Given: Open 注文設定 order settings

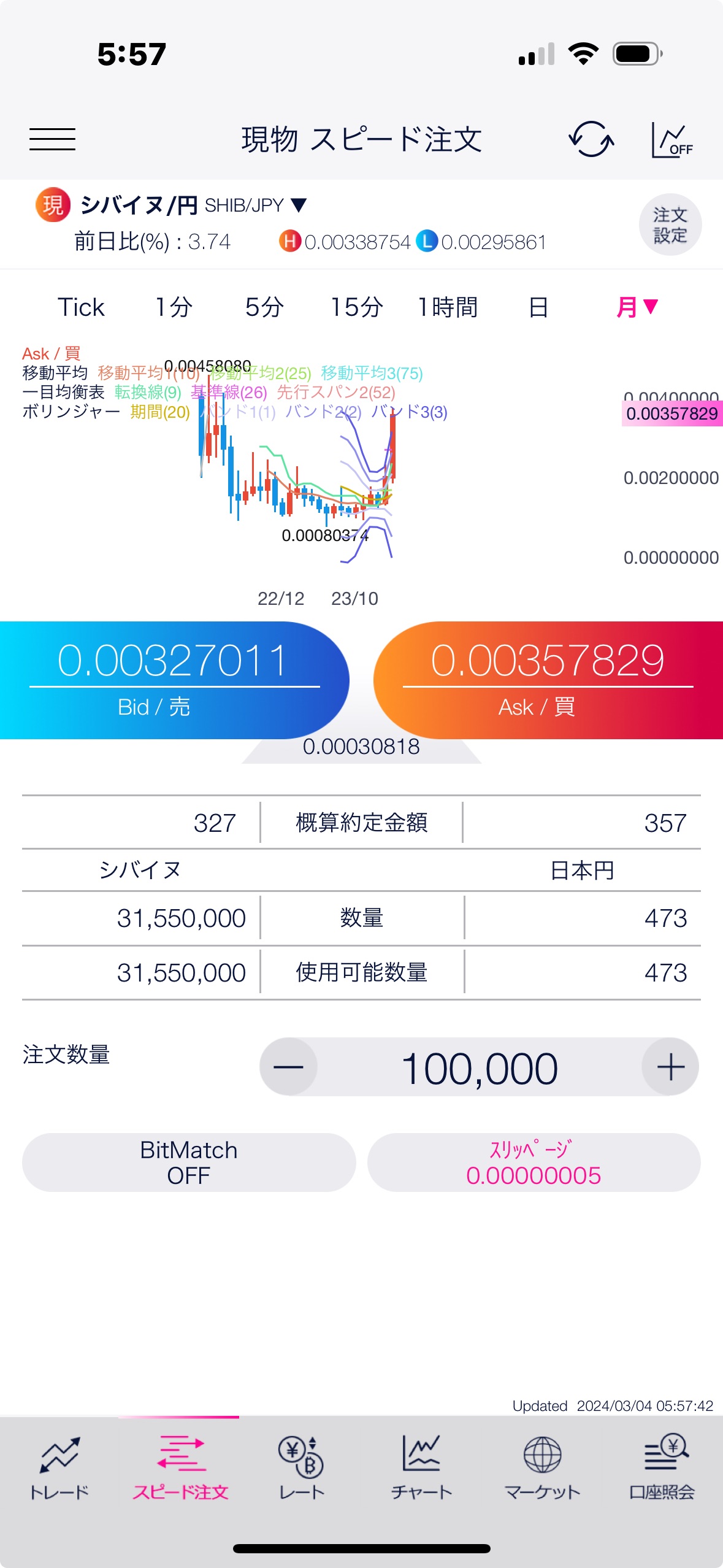Looking at the screenshot, I should click(670, 225).
